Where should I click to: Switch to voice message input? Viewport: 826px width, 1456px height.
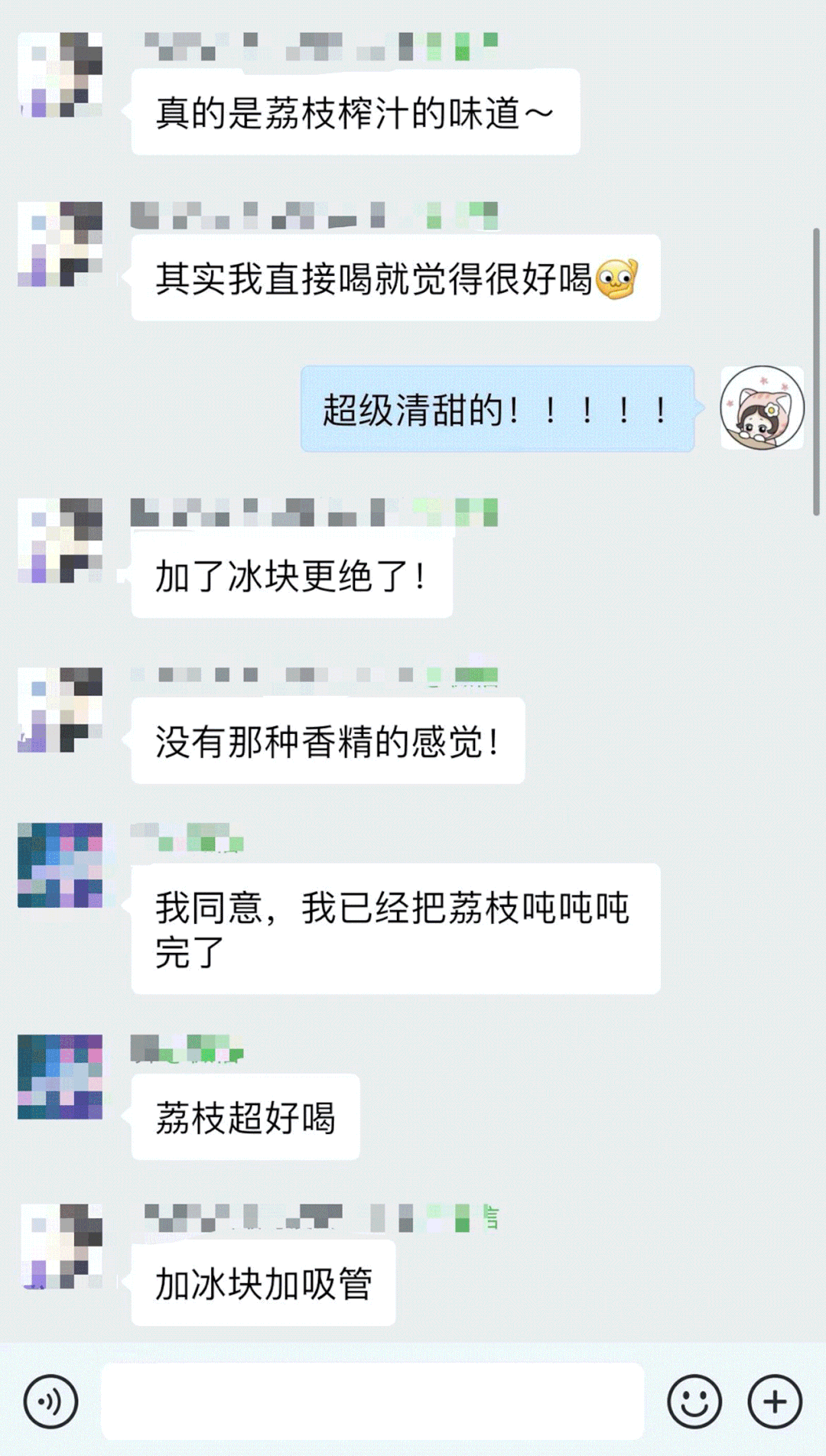[x=50, y=1401]
